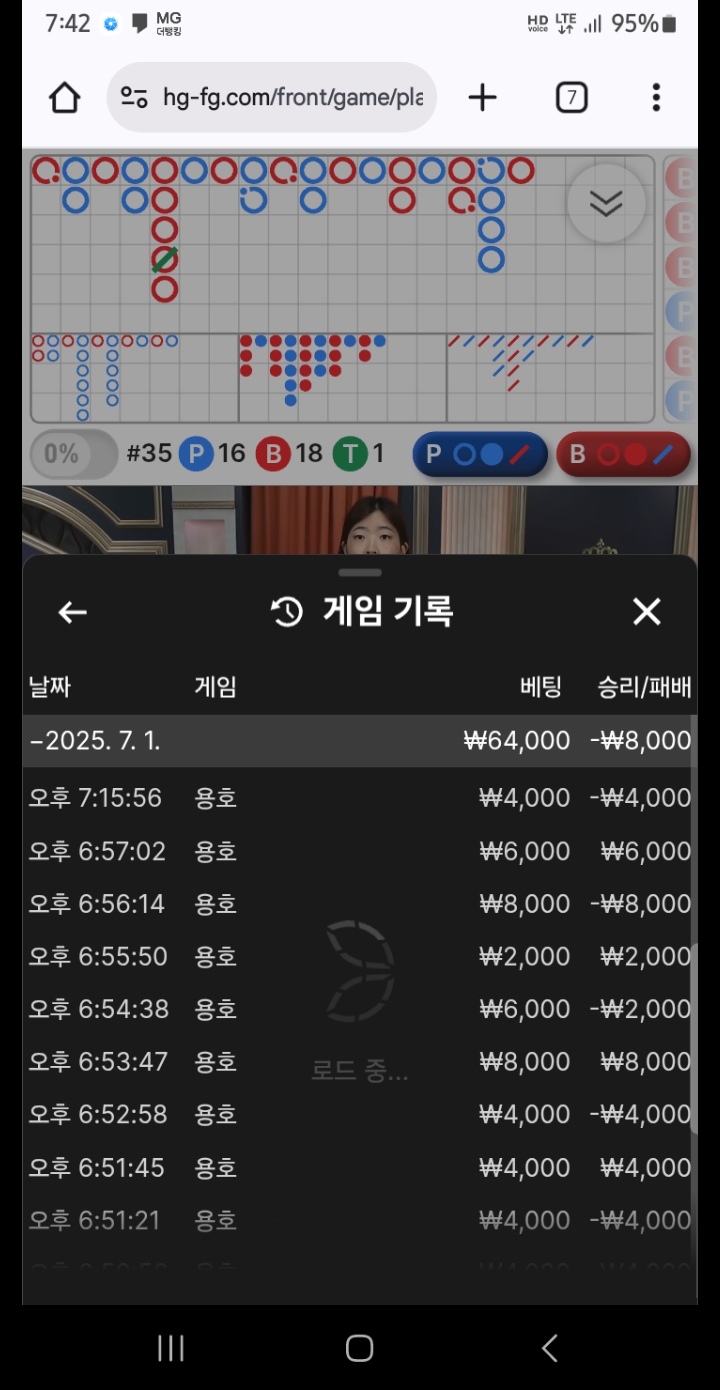Open the browser overflow menu
This screenshot has width=720, height=1390.
[656, 98]
